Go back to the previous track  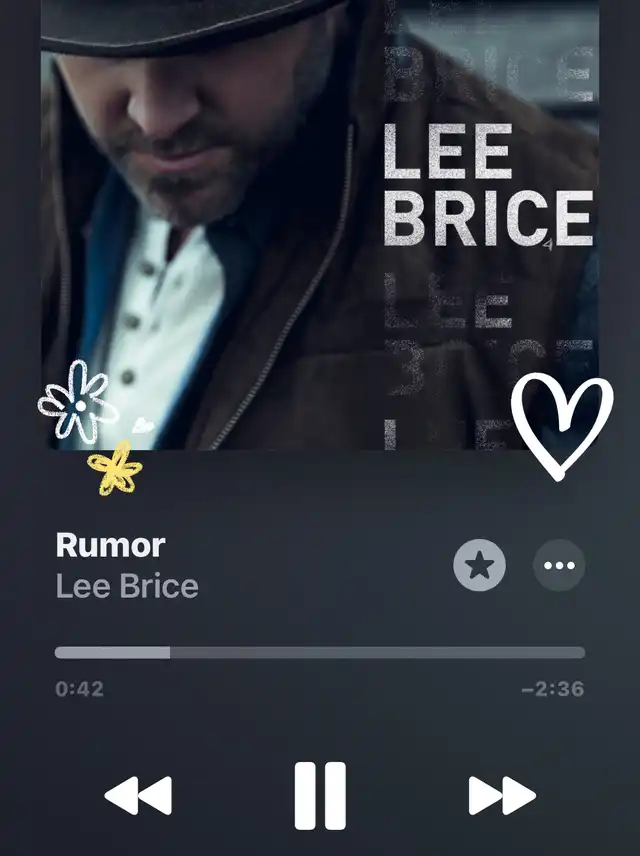138,796
